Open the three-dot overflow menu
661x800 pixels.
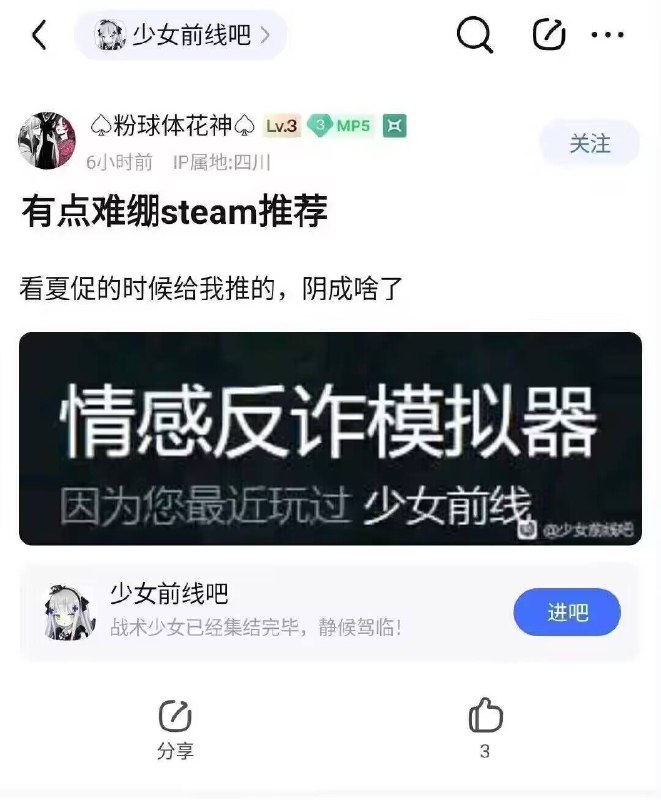[x=607, y=36]
